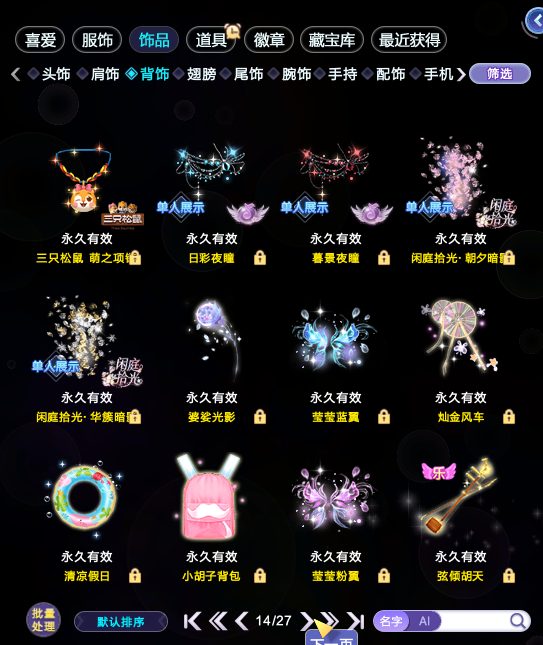Open 批量处理 batch processing
The height and width of the screenshot is (645, 543).
[44, 619]
